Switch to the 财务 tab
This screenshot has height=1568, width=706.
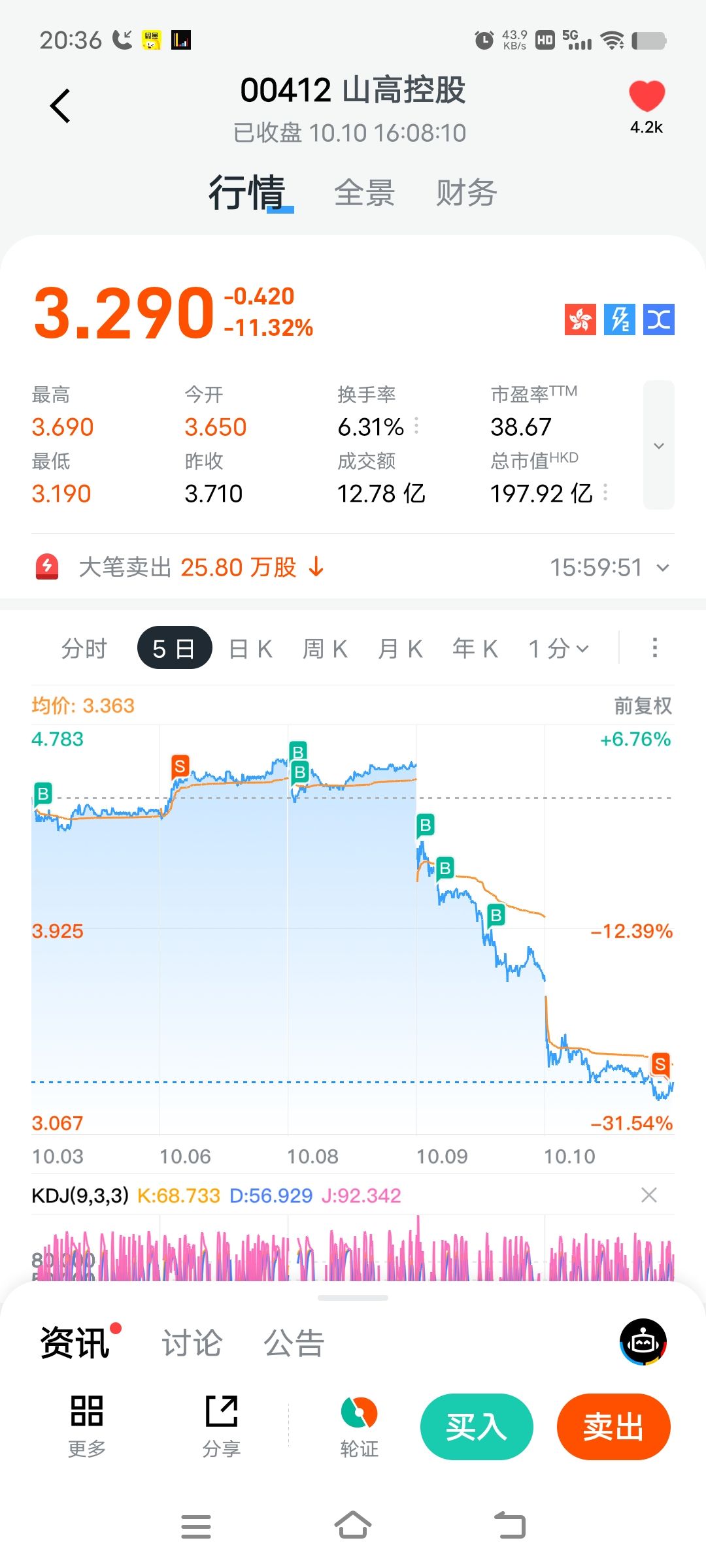[466, 193]
